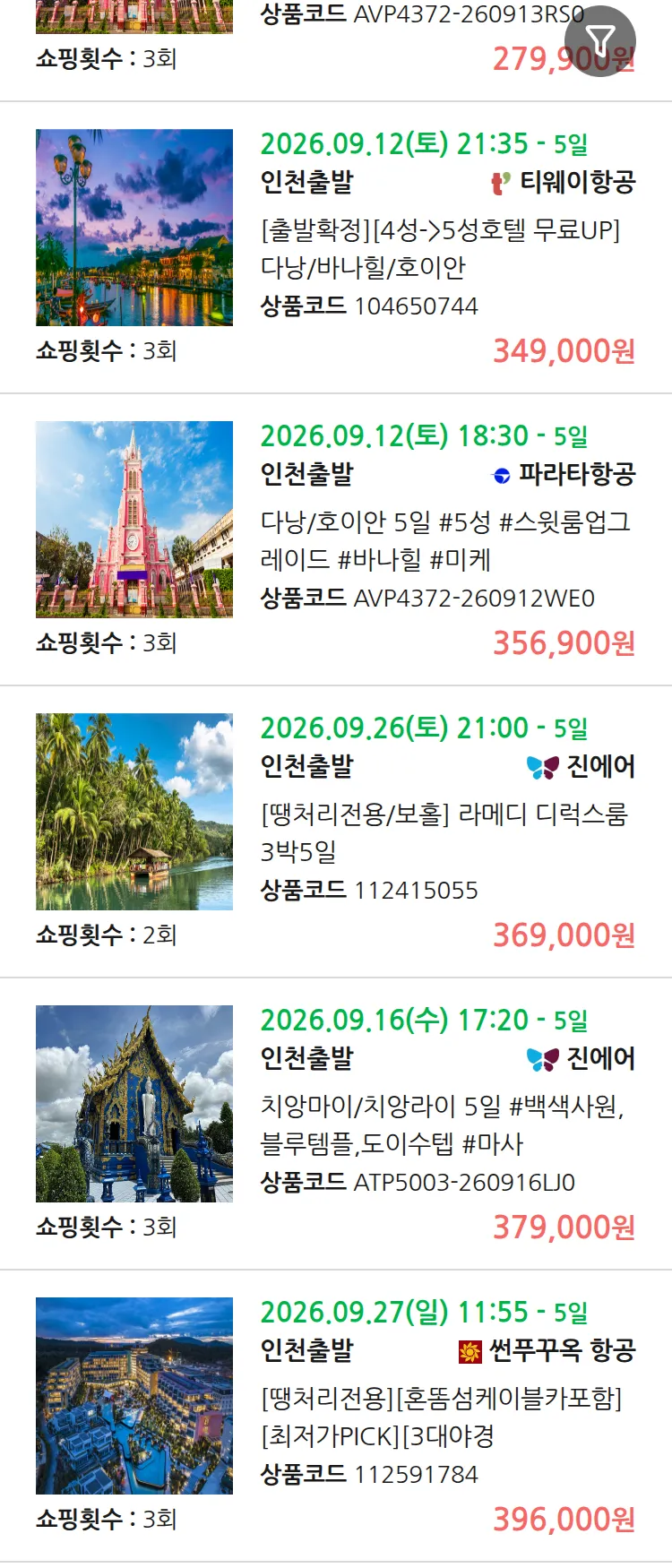Open the floating filter button
The width and height of the screenshot is (672, 1568).
(600, 41)
